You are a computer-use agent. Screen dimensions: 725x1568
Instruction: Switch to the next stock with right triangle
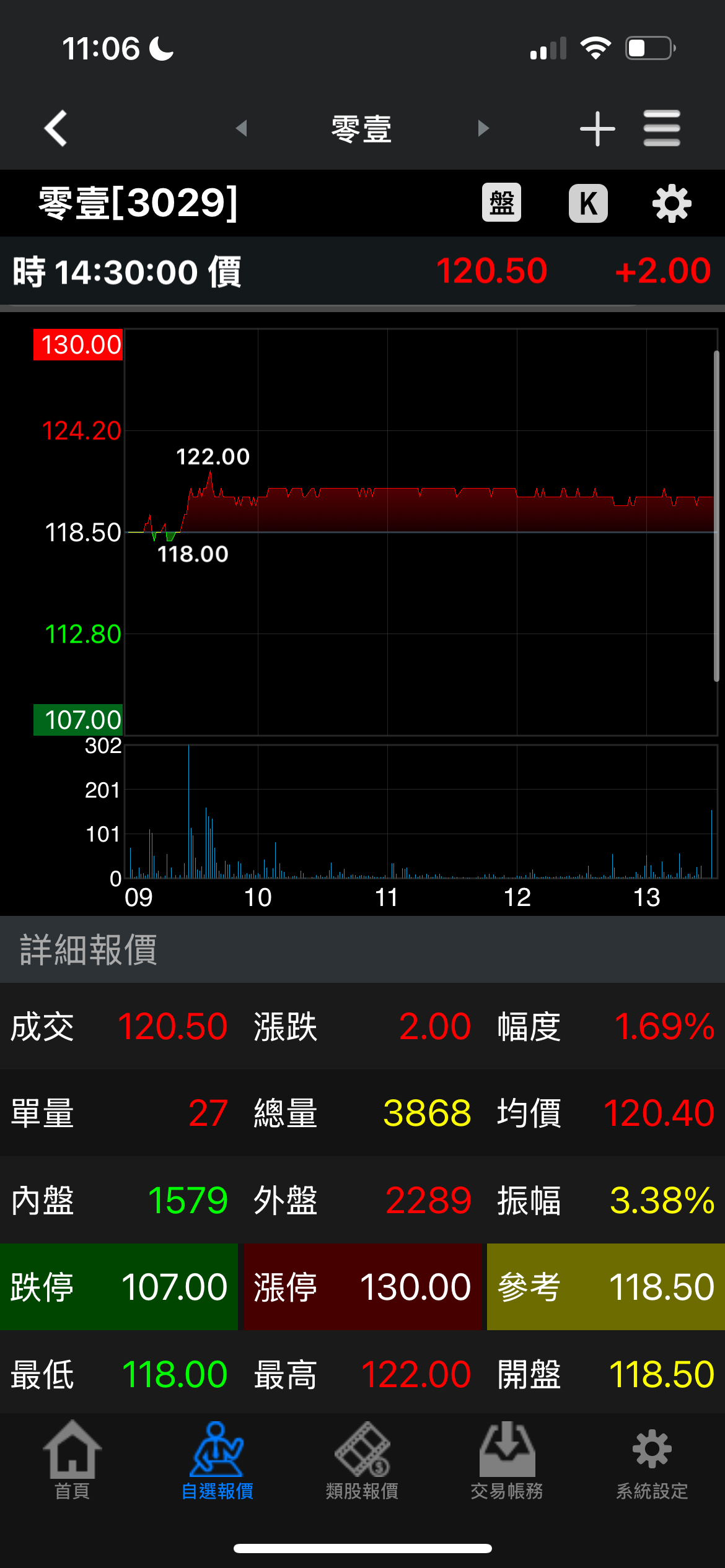click(483, 128)
